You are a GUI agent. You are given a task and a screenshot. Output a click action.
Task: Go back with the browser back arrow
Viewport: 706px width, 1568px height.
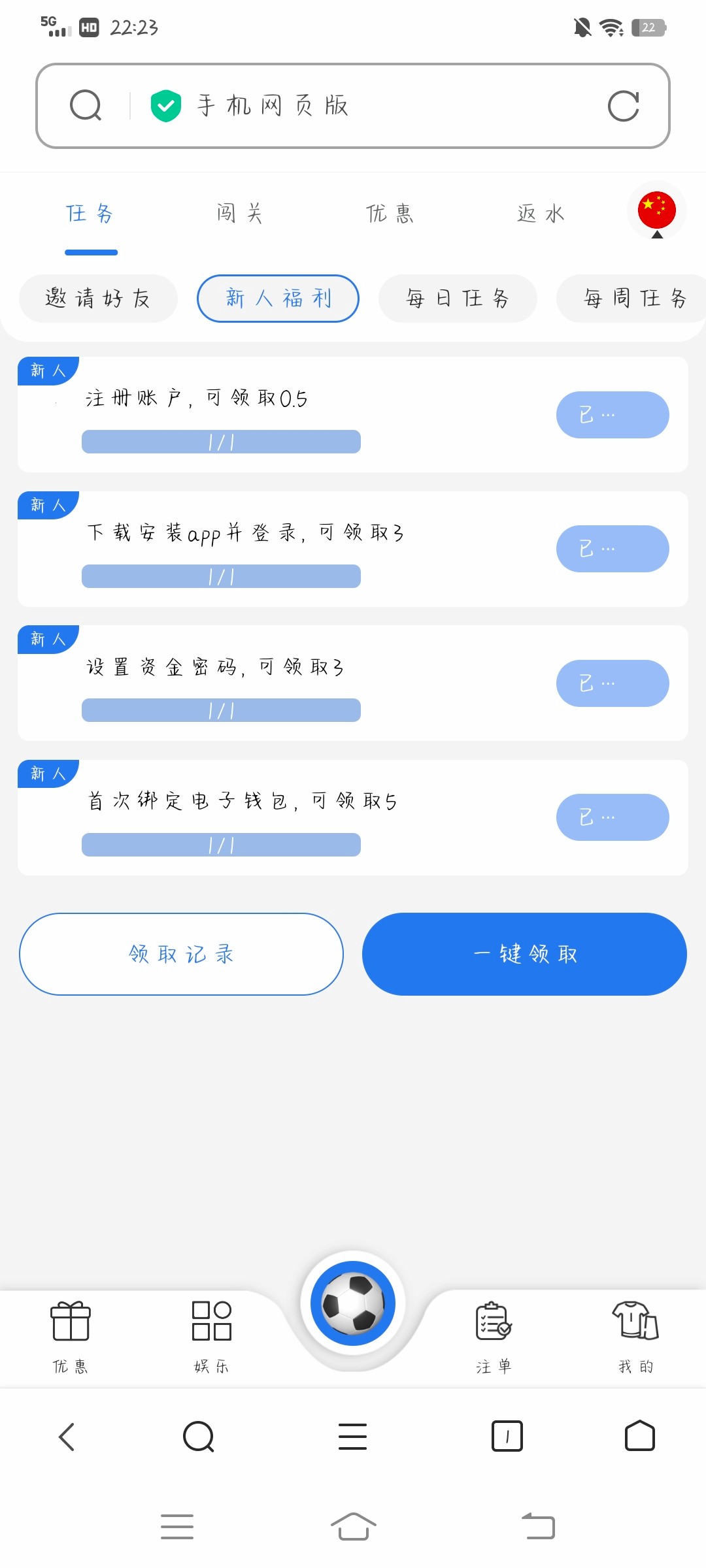pyautogui.click(x=67, y=1437)
